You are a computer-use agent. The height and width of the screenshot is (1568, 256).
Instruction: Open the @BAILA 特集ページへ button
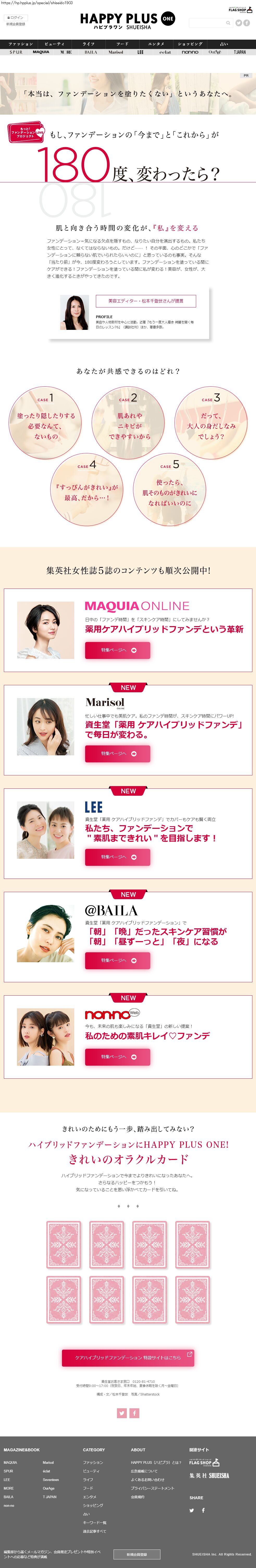pyautogui.click(x=117, y=960)
